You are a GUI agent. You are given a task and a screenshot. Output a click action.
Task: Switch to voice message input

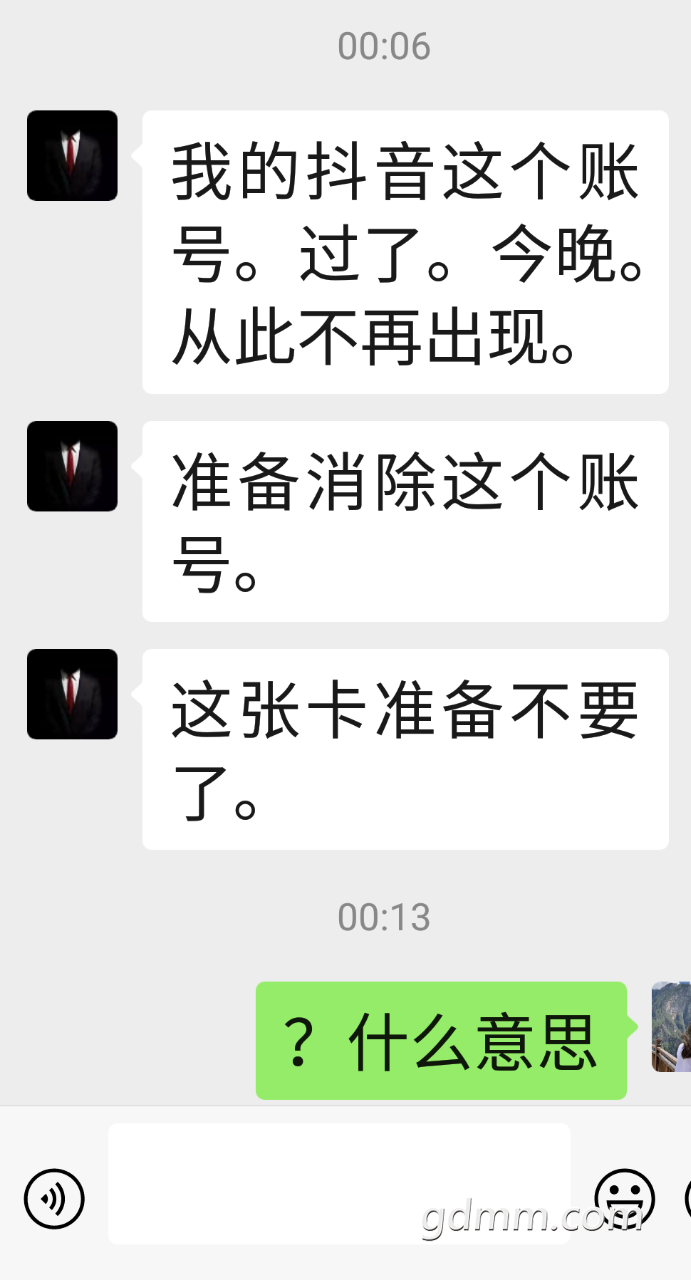pyautogui.click(x=54, y=1197)
